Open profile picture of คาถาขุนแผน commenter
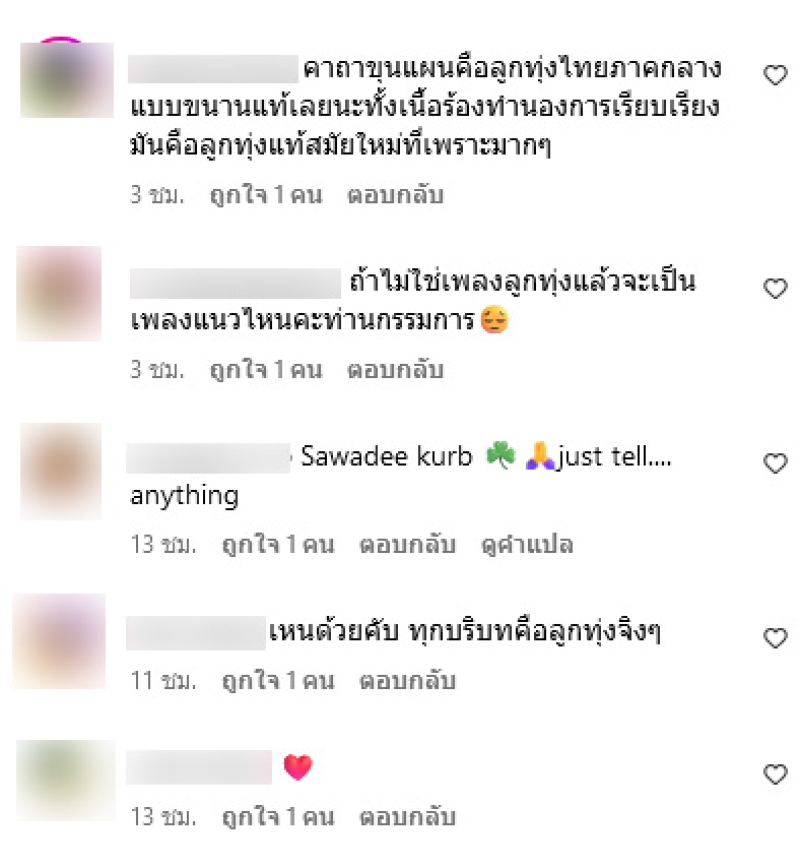This screenshot has height=868, width=800. click(x=67, y=80)
